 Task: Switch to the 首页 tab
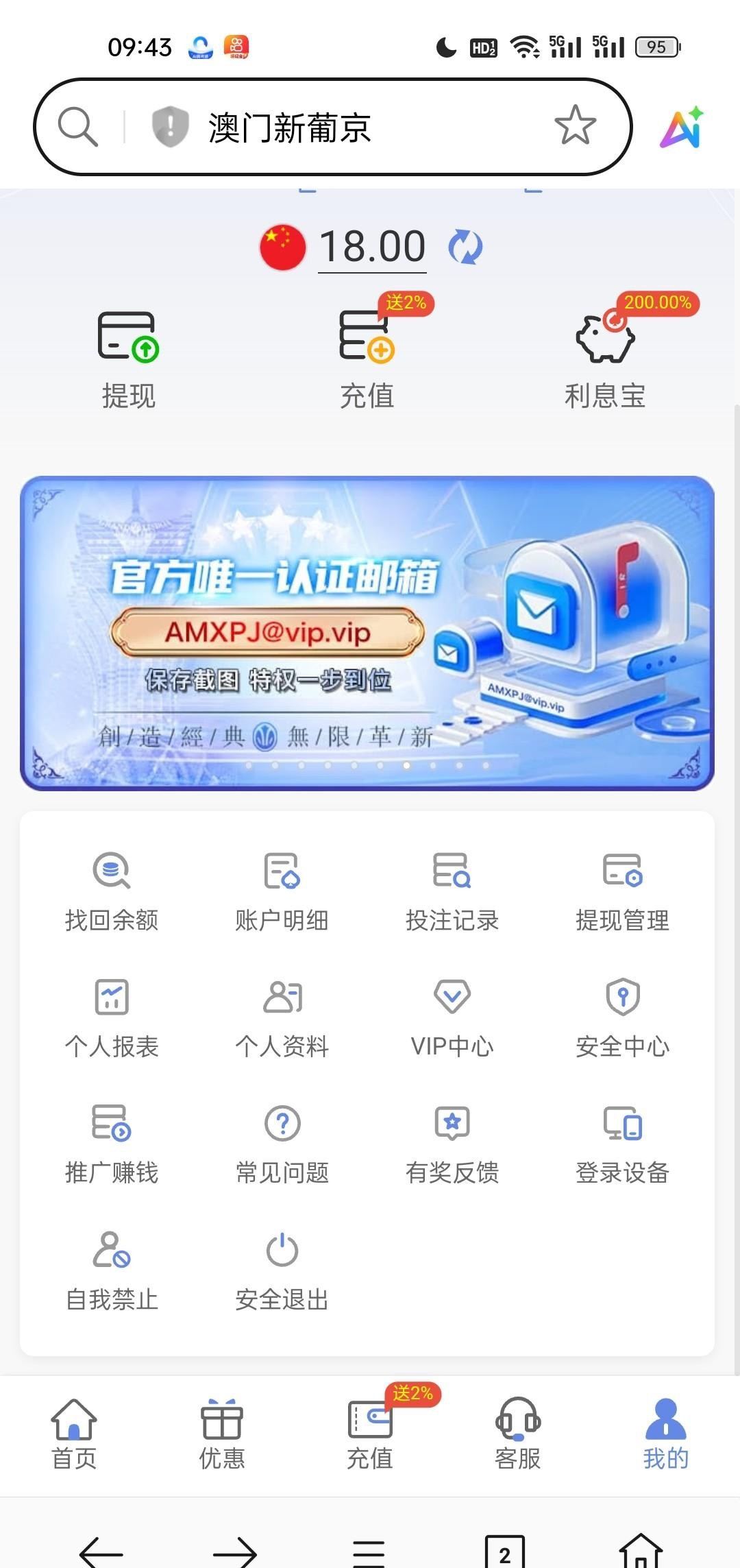(74, 1434)
